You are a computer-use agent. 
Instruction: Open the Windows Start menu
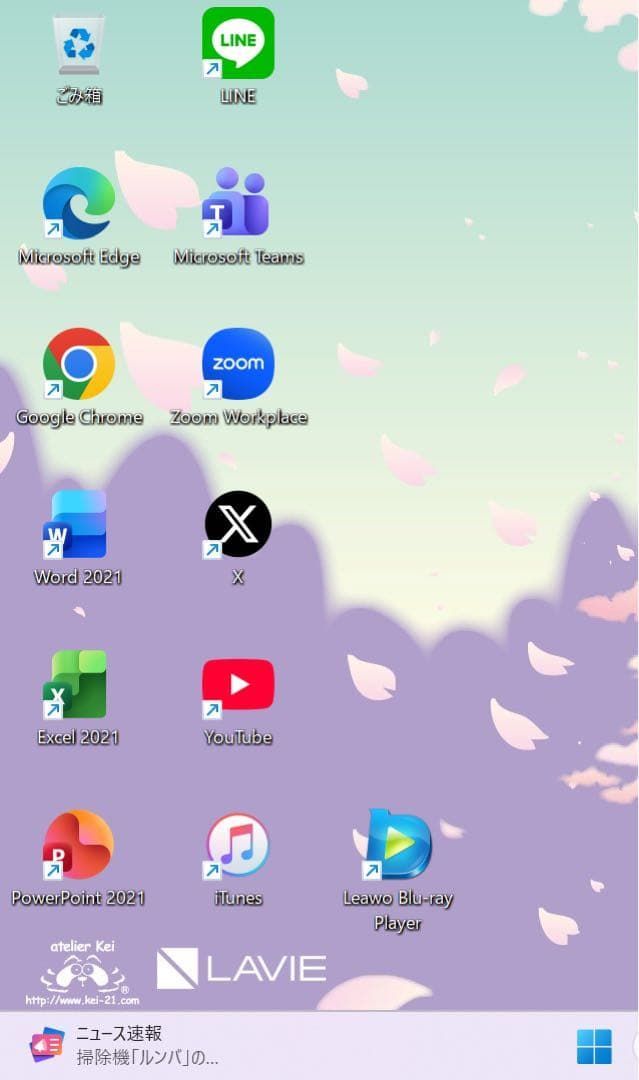(594, 1047)
